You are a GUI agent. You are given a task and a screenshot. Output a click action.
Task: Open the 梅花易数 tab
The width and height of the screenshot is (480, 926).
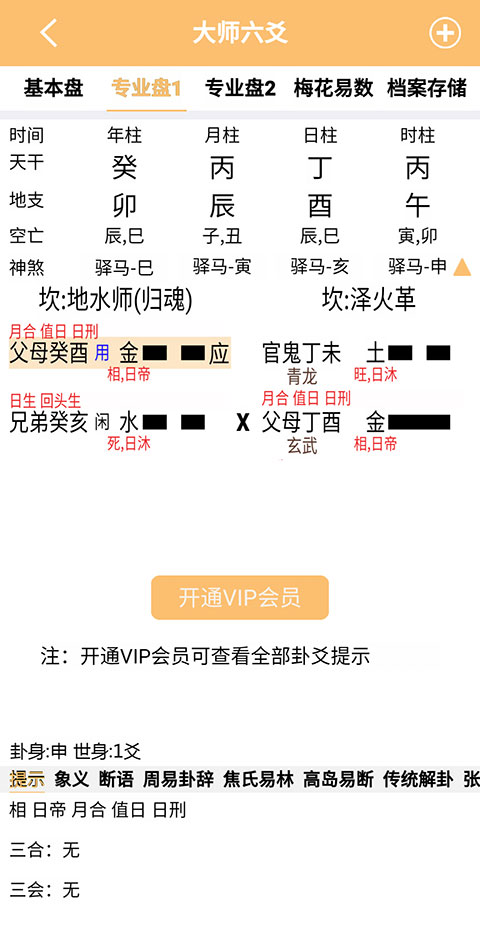click(334, 89)
